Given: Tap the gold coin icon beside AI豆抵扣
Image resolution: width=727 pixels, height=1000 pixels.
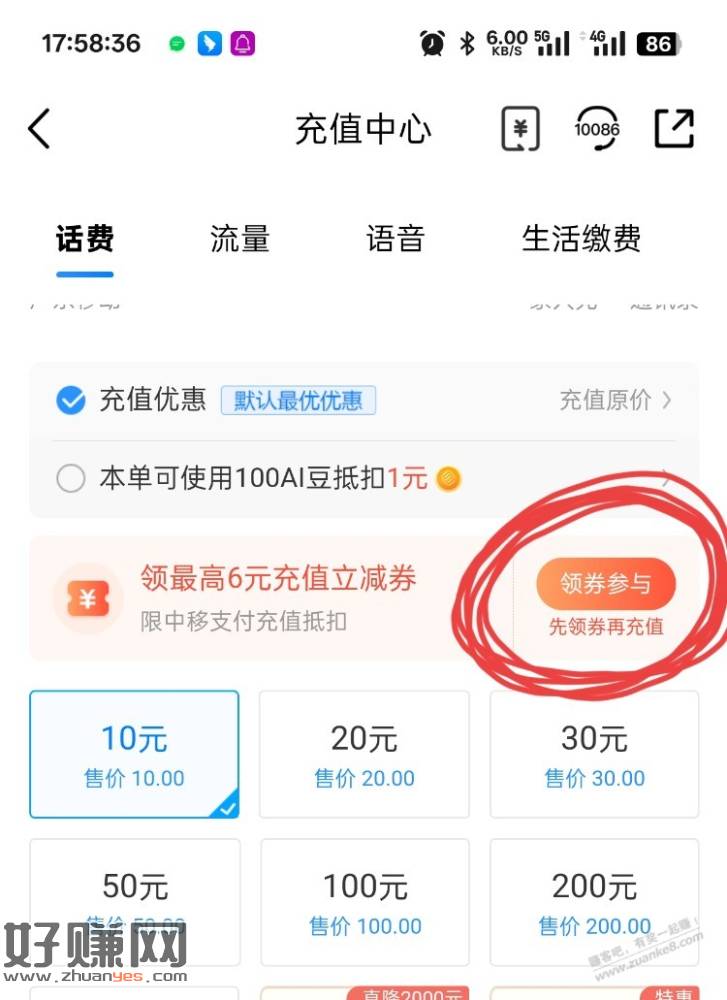Looking at the screenshot, I should click(x=448, y=479).
